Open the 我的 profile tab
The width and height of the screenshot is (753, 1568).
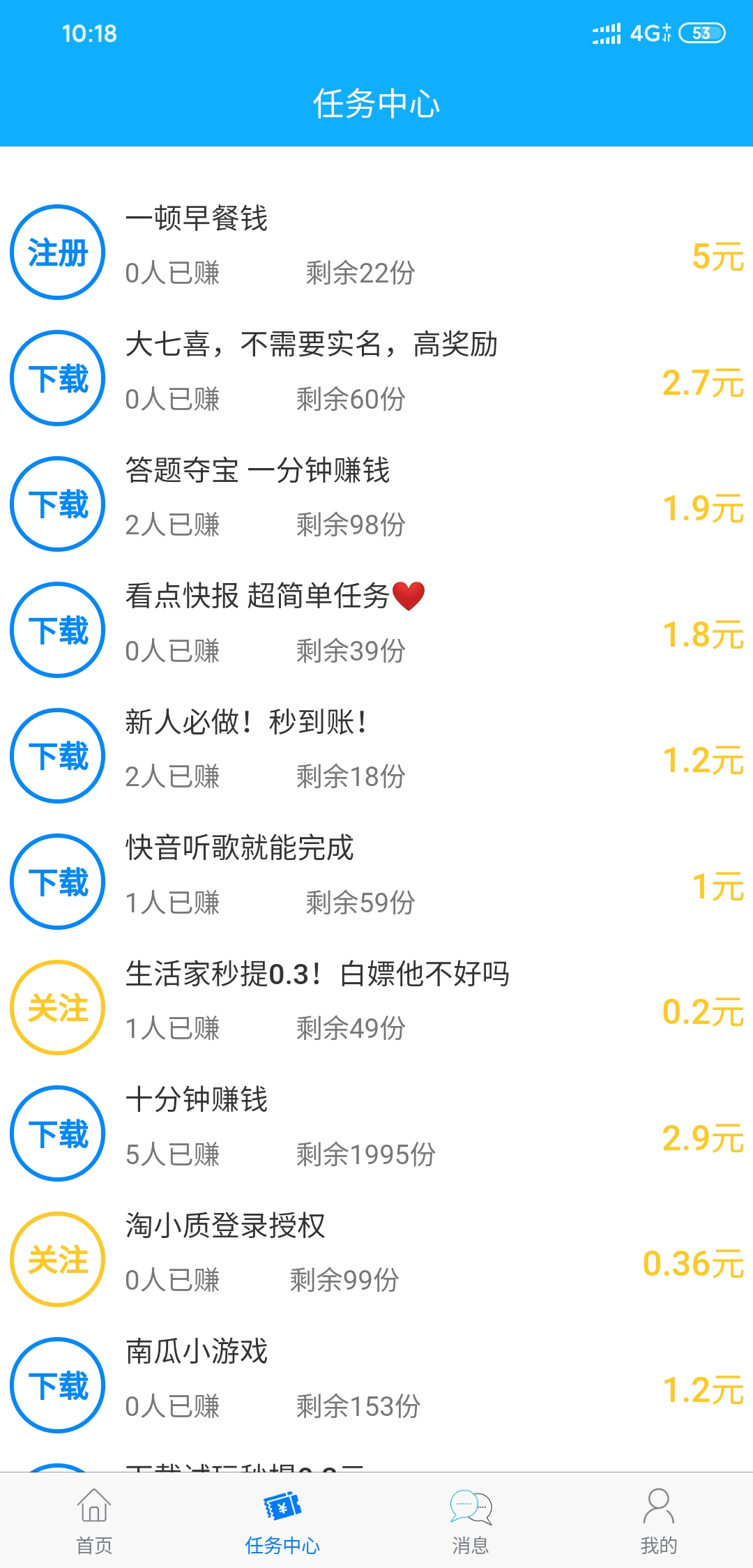(659, 1521)
